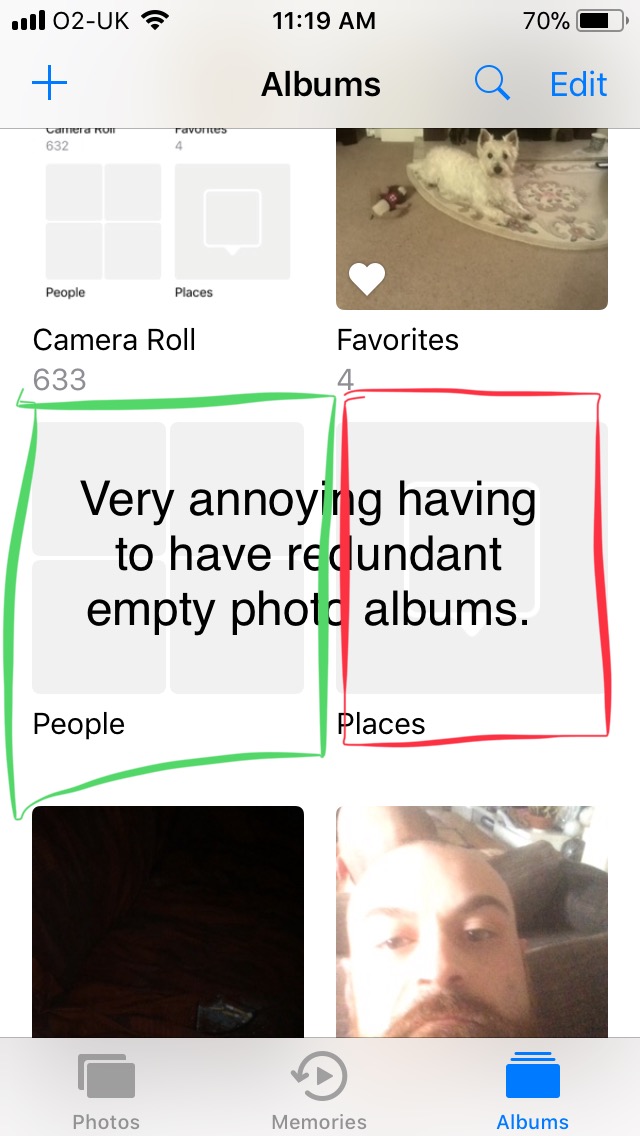
Task: Open the People album
Action: point(168,558)
